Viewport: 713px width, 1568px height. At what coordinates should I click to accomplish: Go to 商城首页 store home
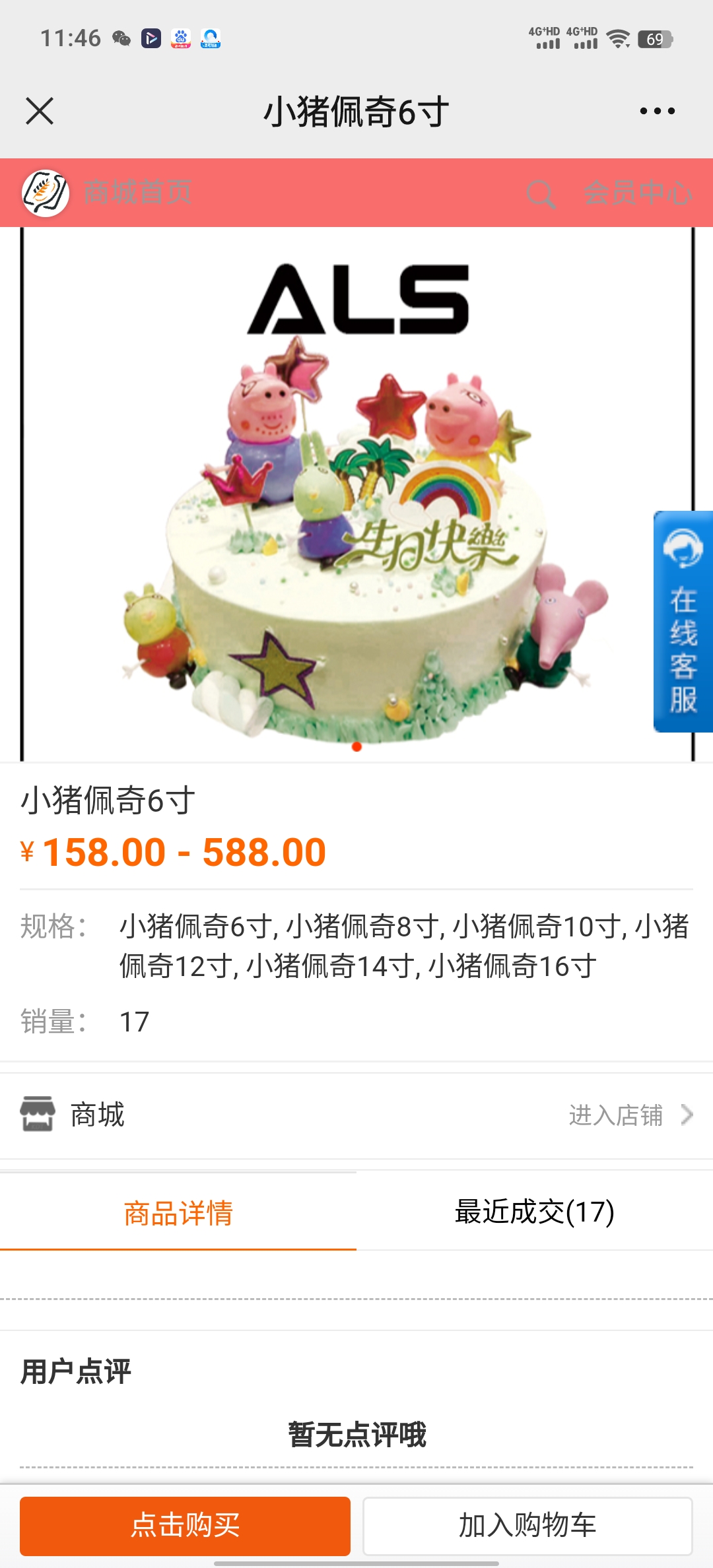[x=137, y=193]
